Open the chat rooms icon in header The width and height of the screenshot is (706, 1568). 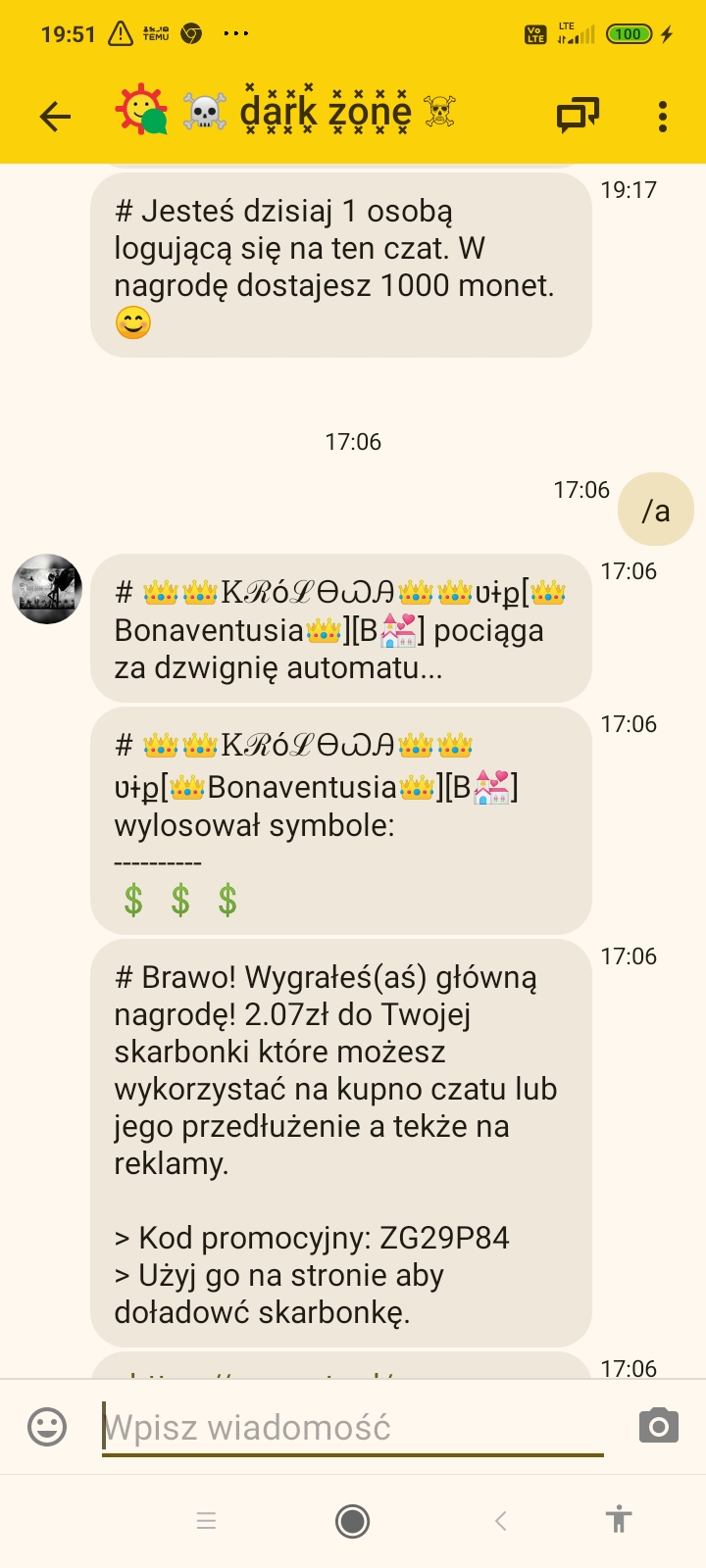point(578,116)
